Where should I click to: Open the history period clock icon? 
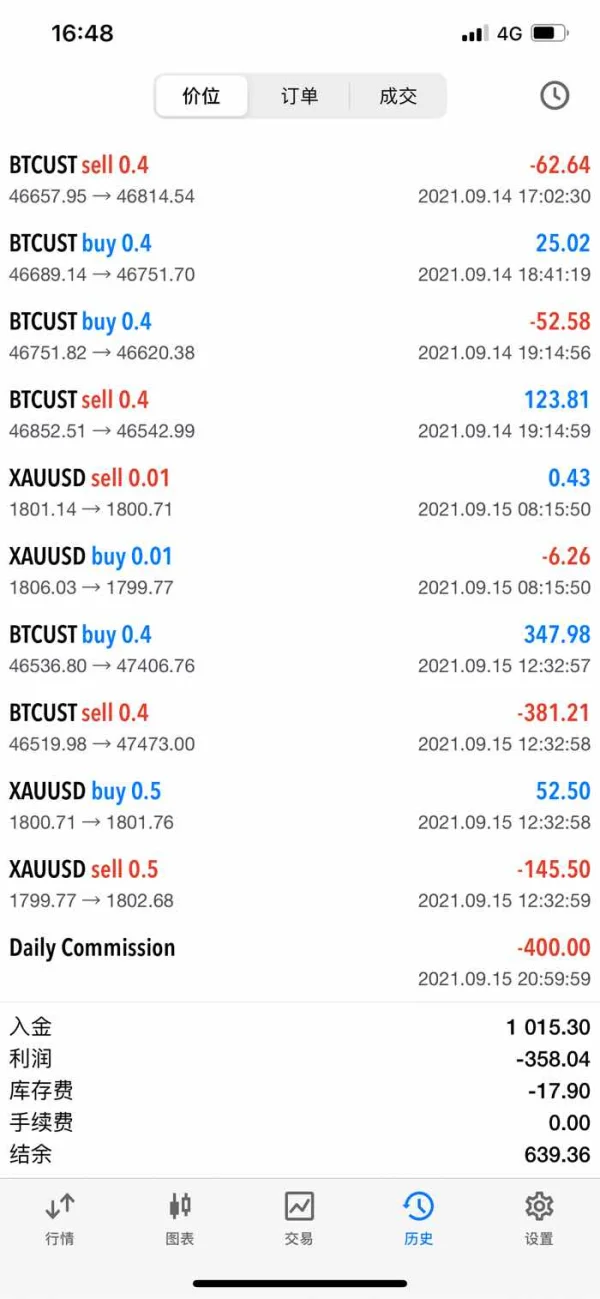[554, 95]
